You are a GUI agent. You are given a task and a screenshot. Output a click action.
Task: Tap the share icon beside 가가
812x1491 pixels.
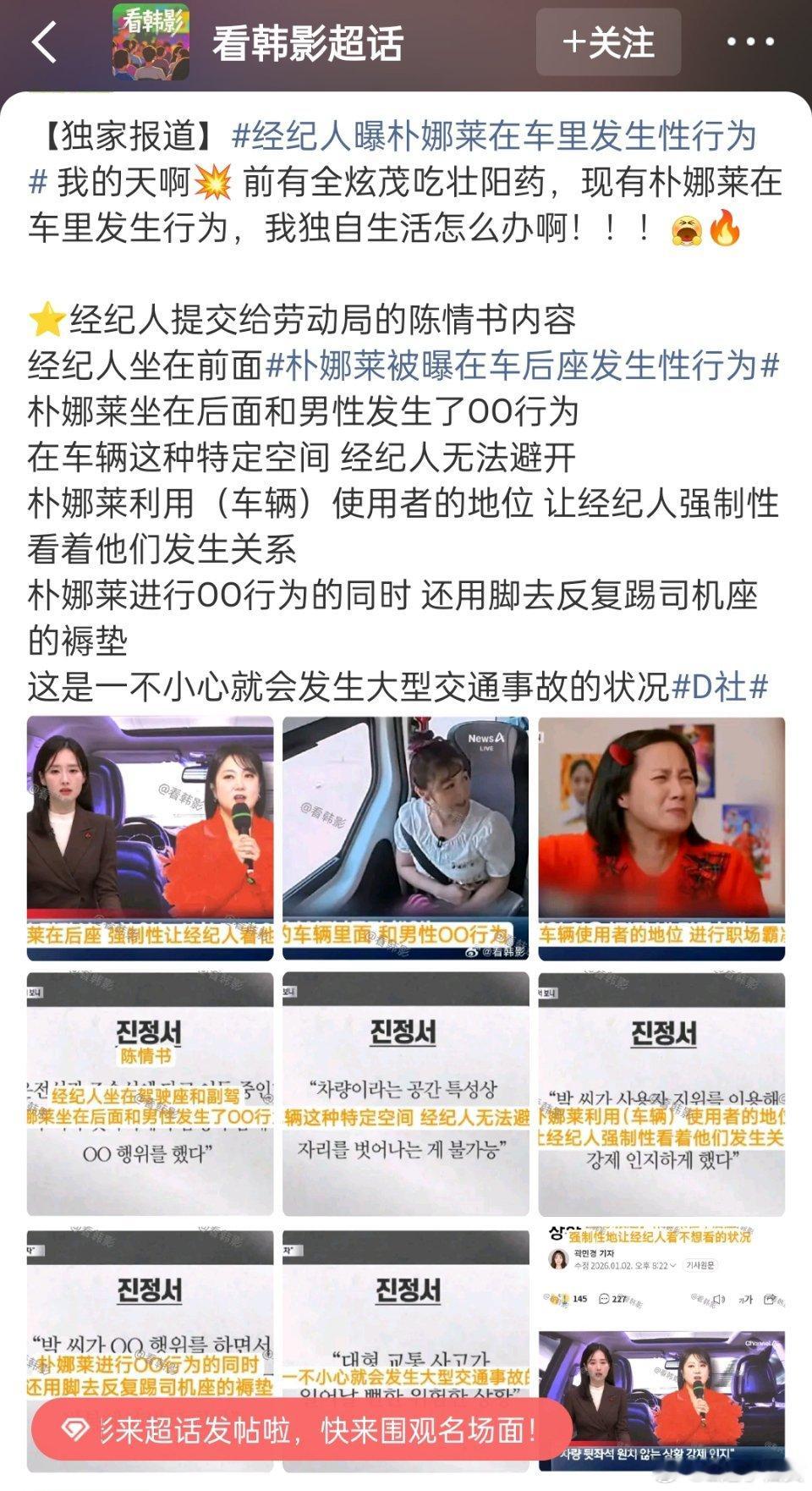pos(771,1299)
